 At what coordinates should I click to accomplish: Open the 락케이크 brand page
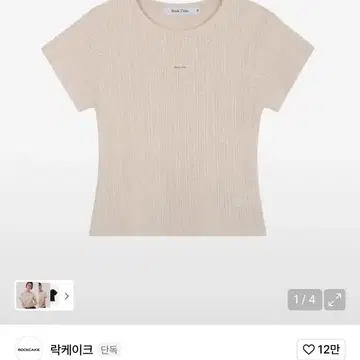(x=71, y=350)
